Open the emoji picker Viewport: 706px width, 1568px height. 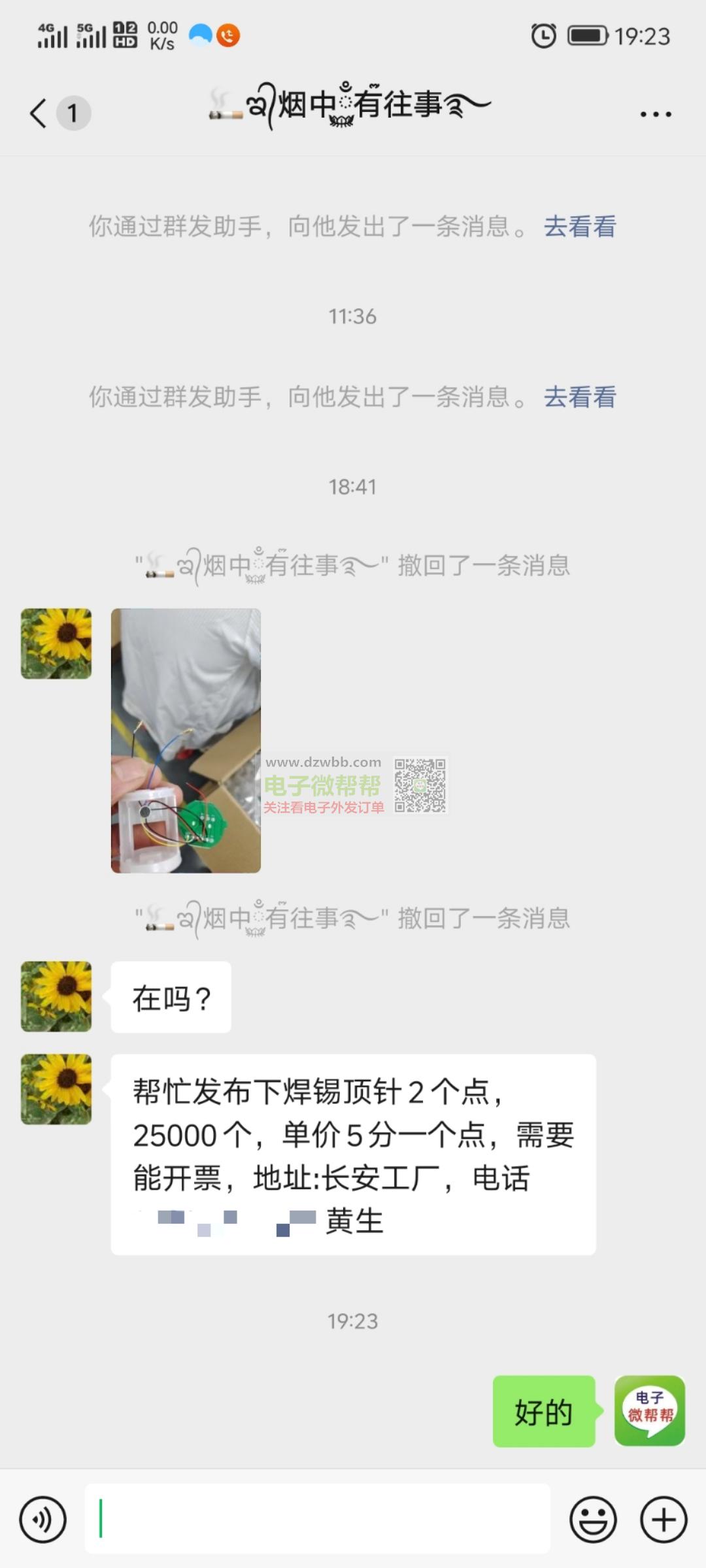tap(593, 1519)
